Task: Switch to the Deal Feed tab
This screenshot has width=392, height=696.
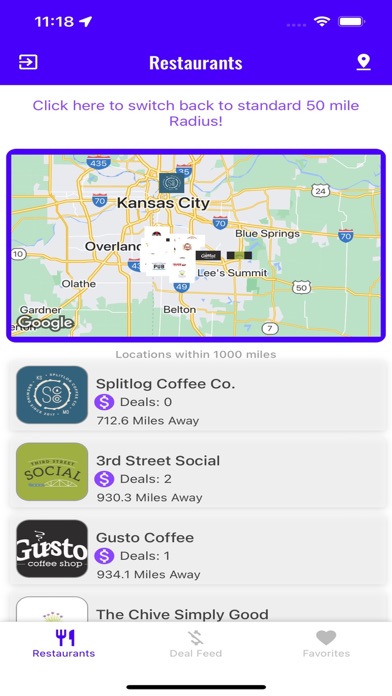Action: [196, 644]
